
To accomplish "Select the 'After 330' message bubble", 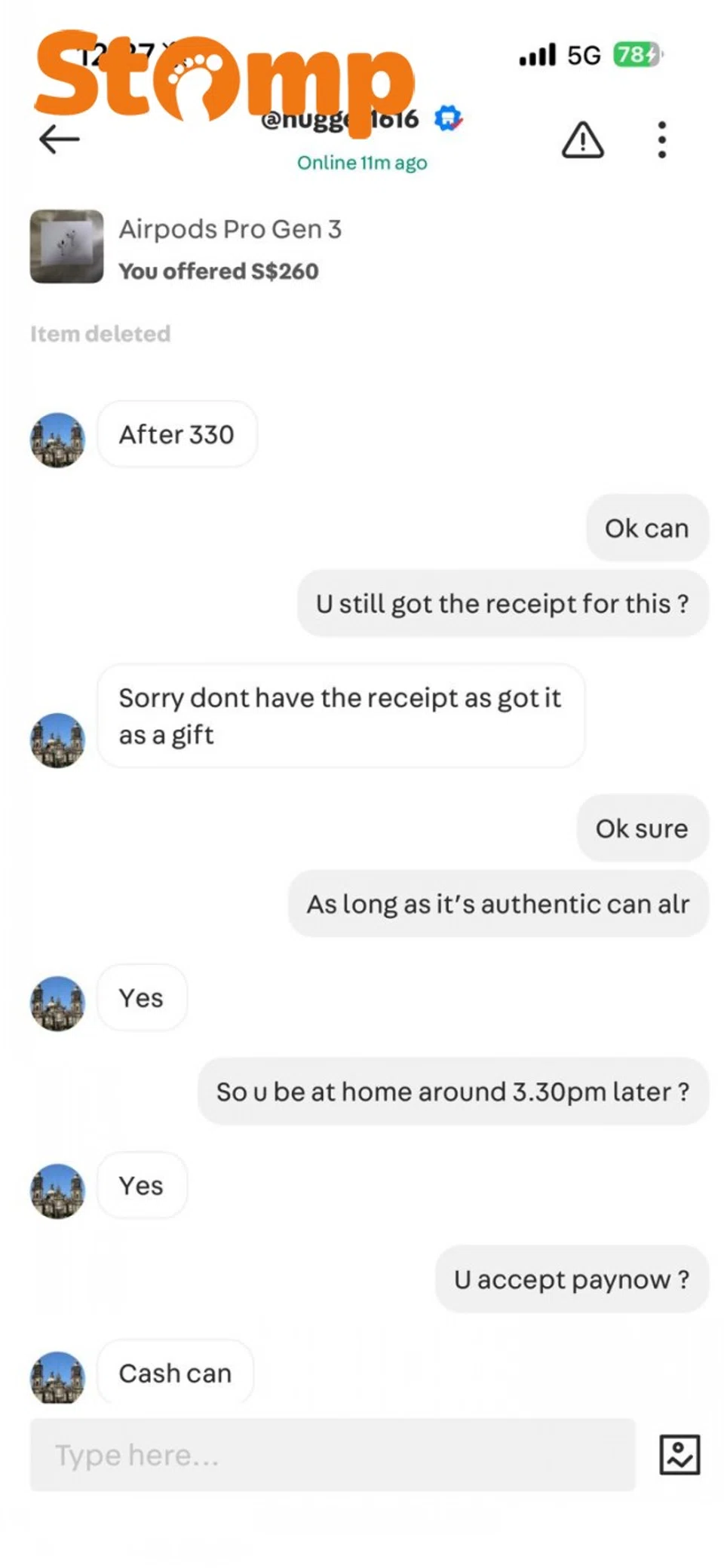I will click(176, 434).
